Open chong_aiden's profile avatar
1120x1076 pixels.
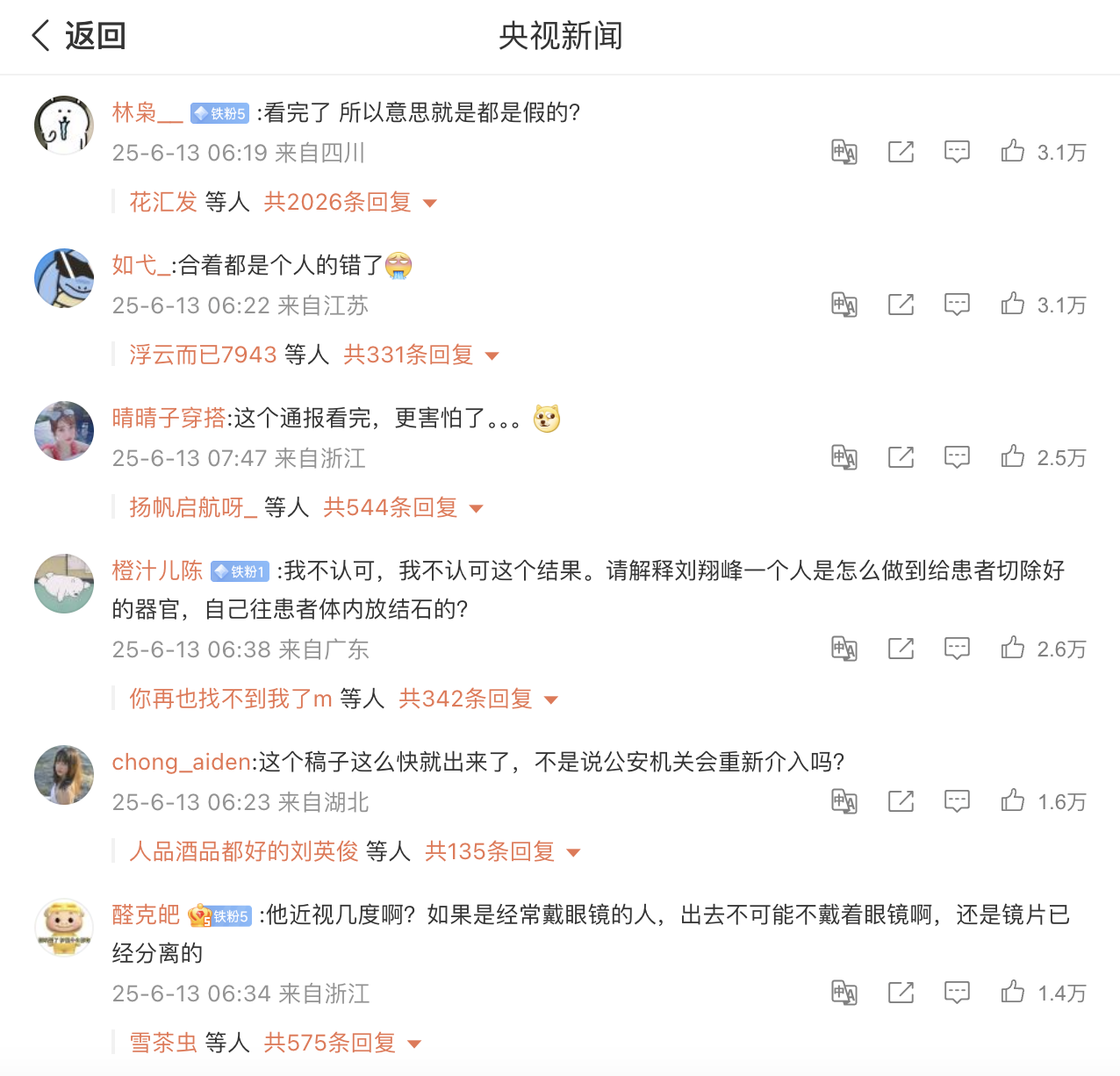pos(64,775)
